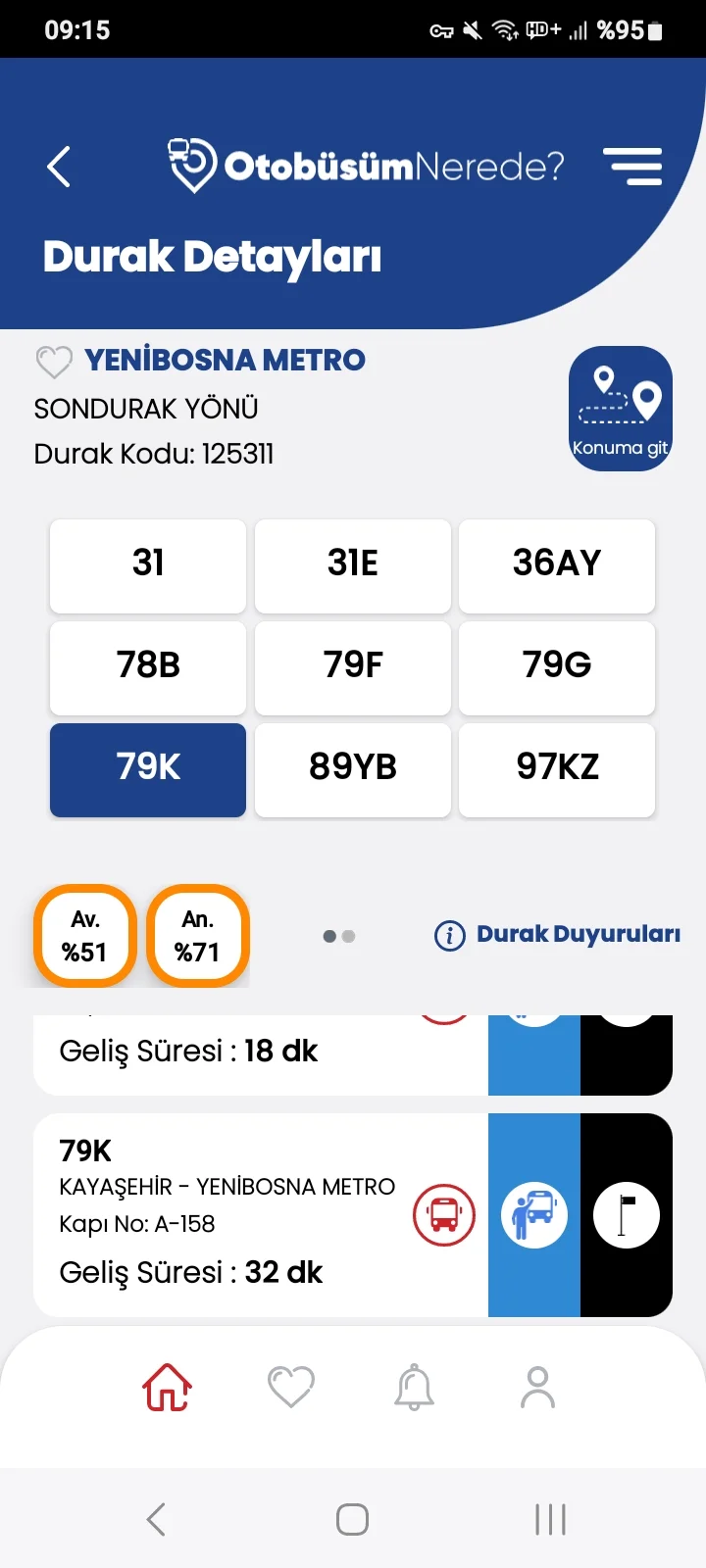Favorite the YENİBOSNA METRO stop
706x1568 pixels.
54,362
